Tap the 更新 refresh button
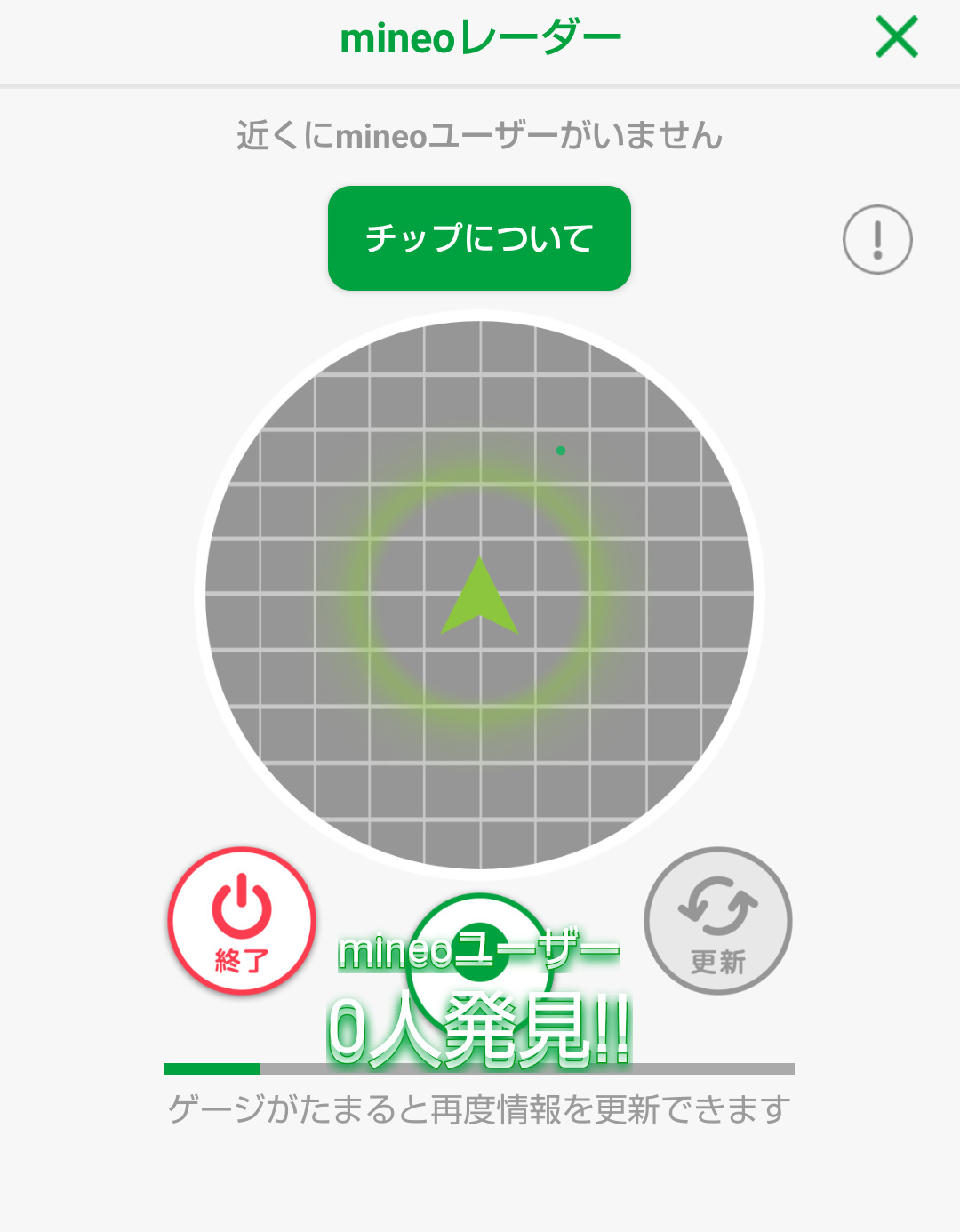The width and height of the screenshot is (960, 1232). coord(718,921)
